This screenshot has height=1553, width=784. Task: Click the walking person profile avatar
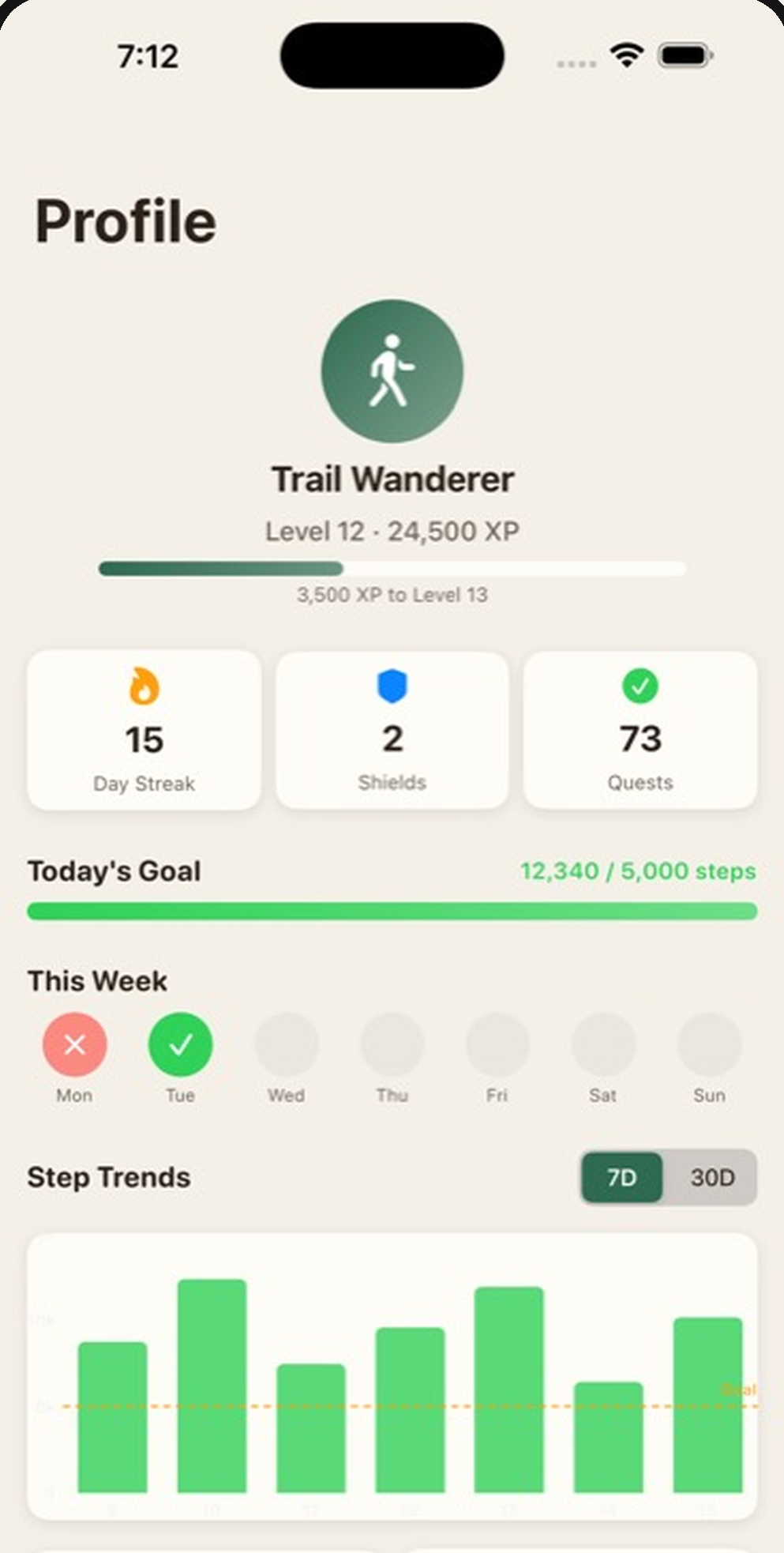392,371
